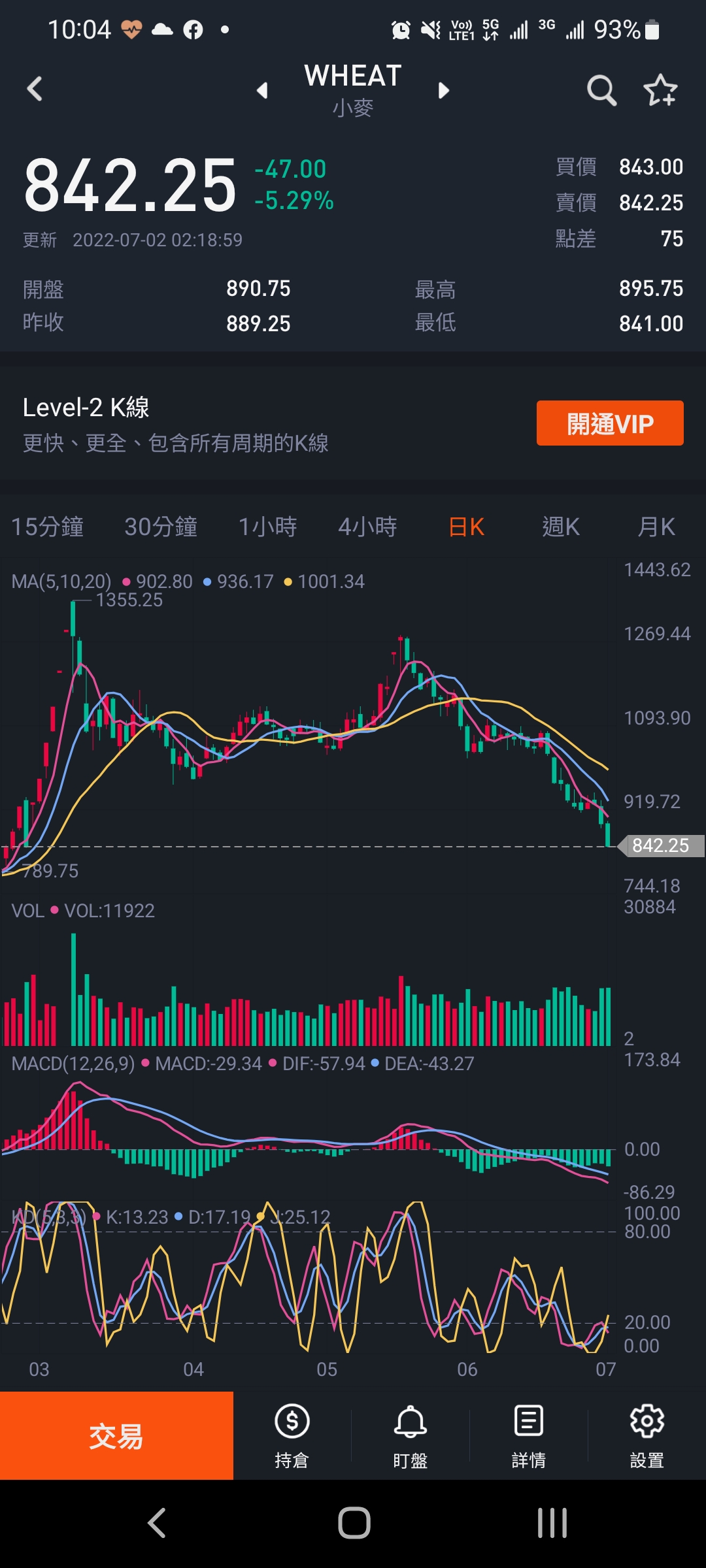Show the 週K weekly chart
This screenshot has width=706, height=1568.
pos(561,527)
